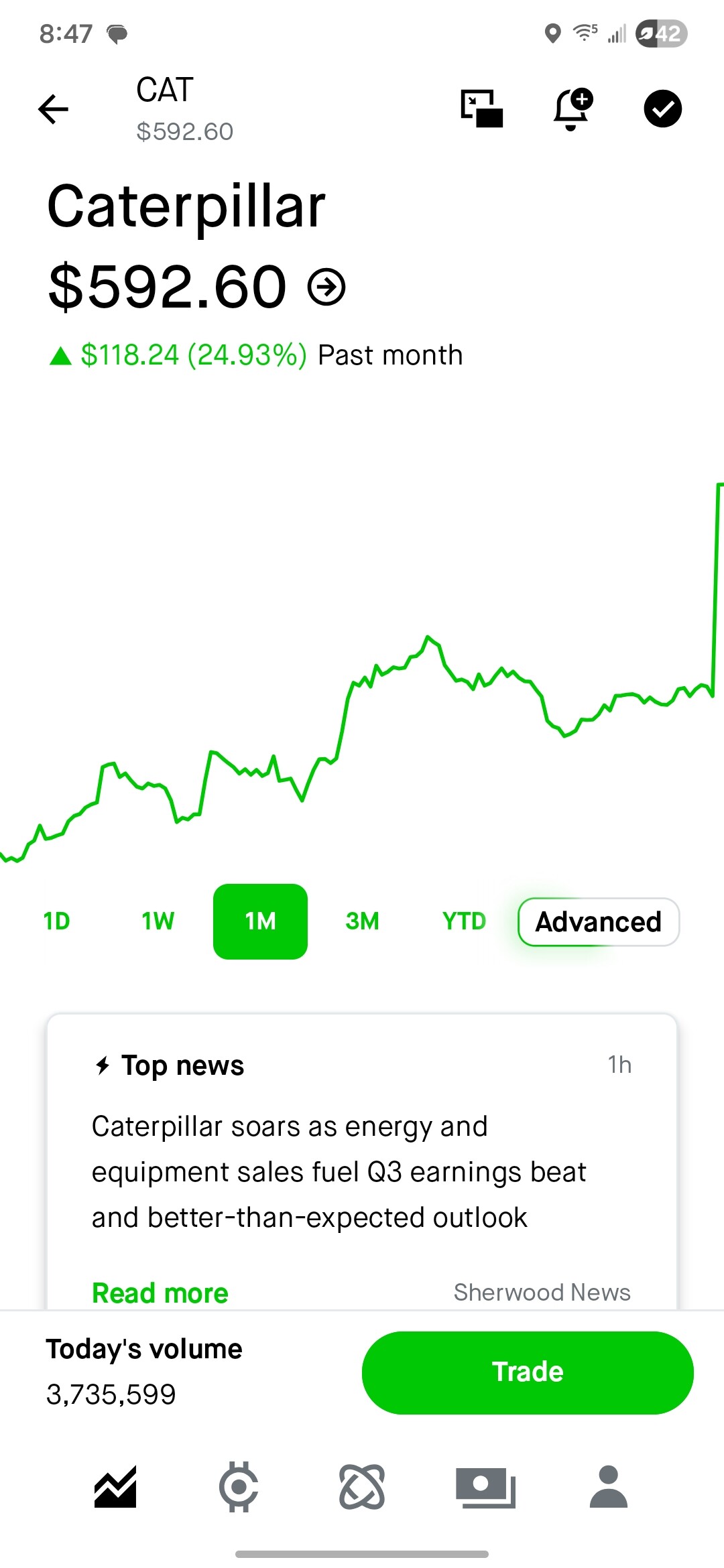The height and width of the screenshot is (1568, 724).
Task: Go back using the arrow icon
Action: [54, 109]
